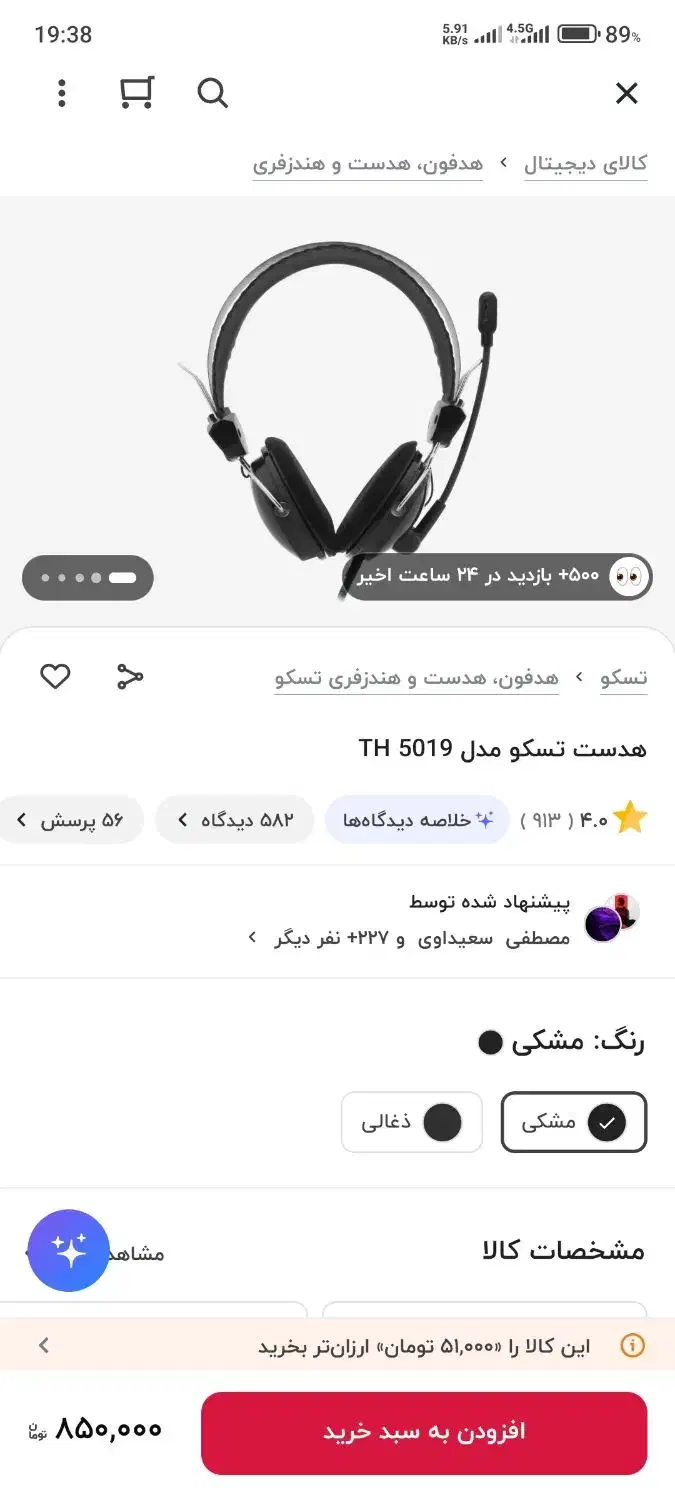Share this product
The image size is (675, 1500).
pos(130,677)
